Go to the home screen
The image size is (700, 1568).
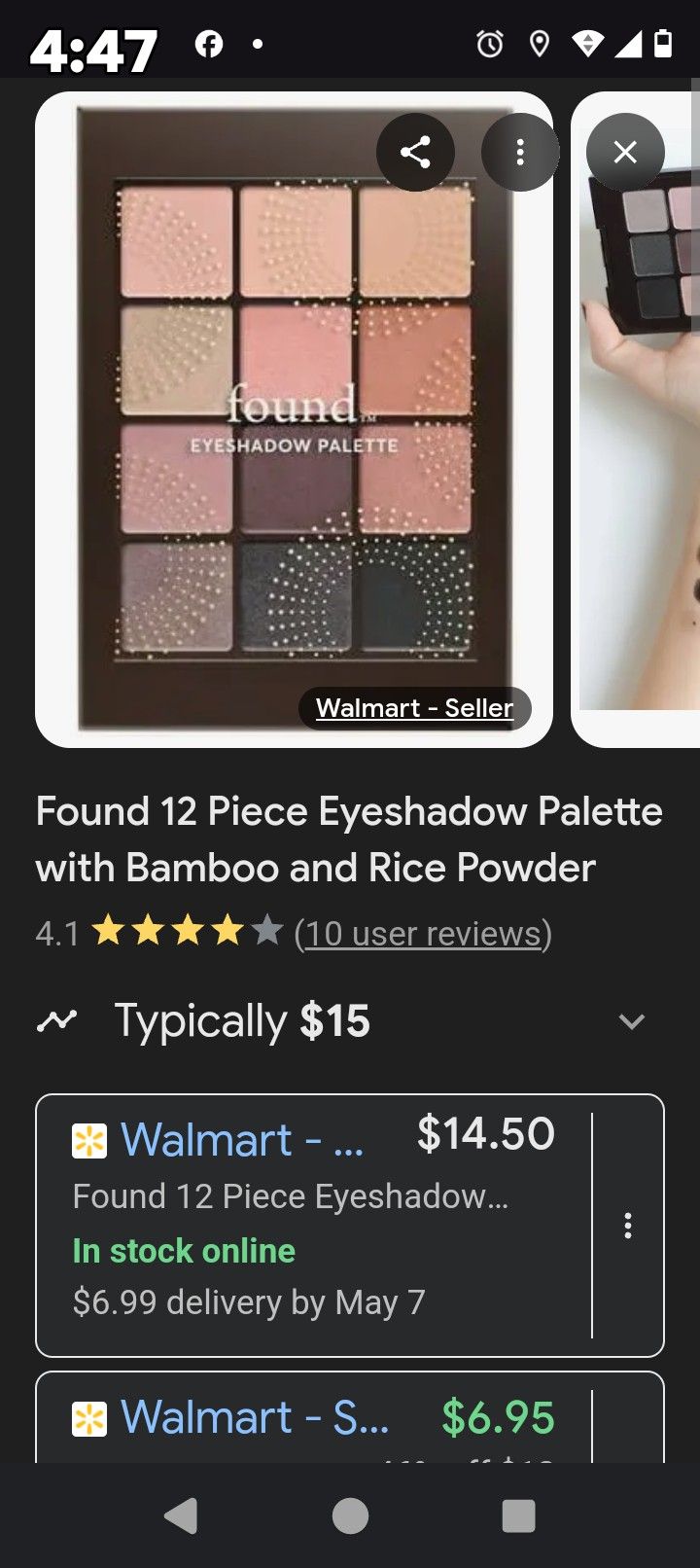350,1515
